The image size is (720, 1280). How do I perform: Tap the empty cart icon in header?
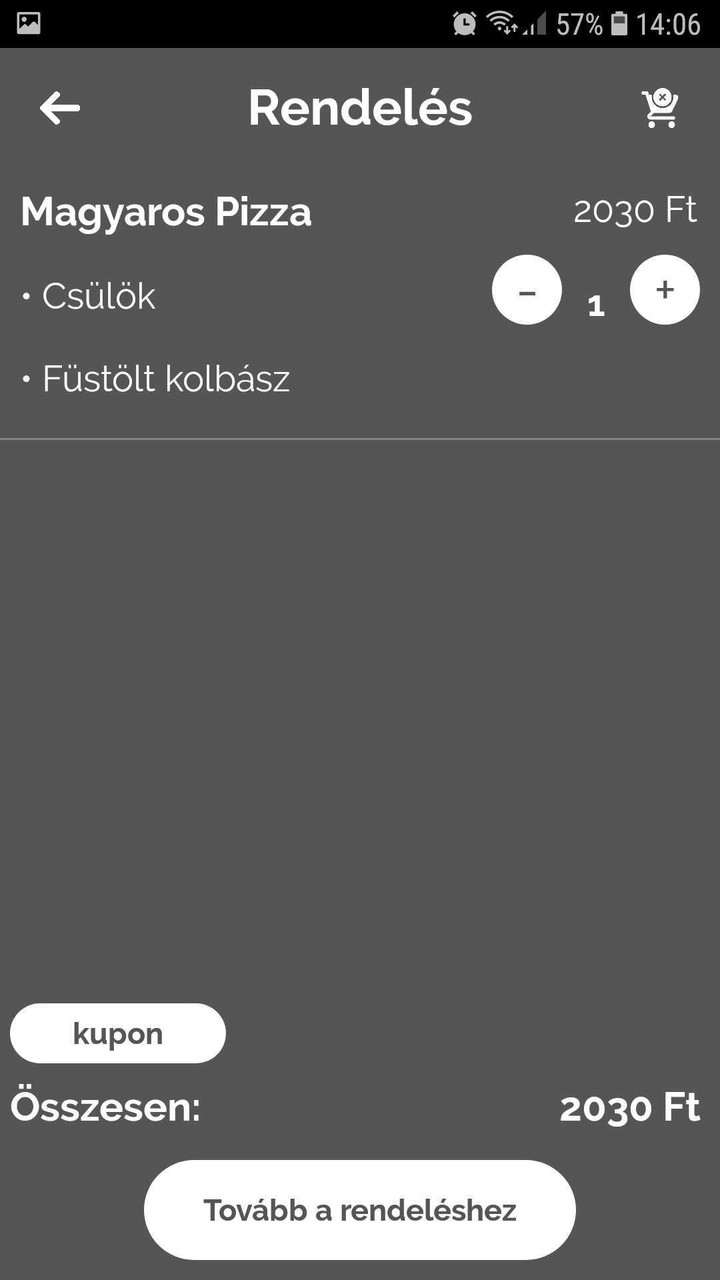pyautogui.click(x=659, y=108)
